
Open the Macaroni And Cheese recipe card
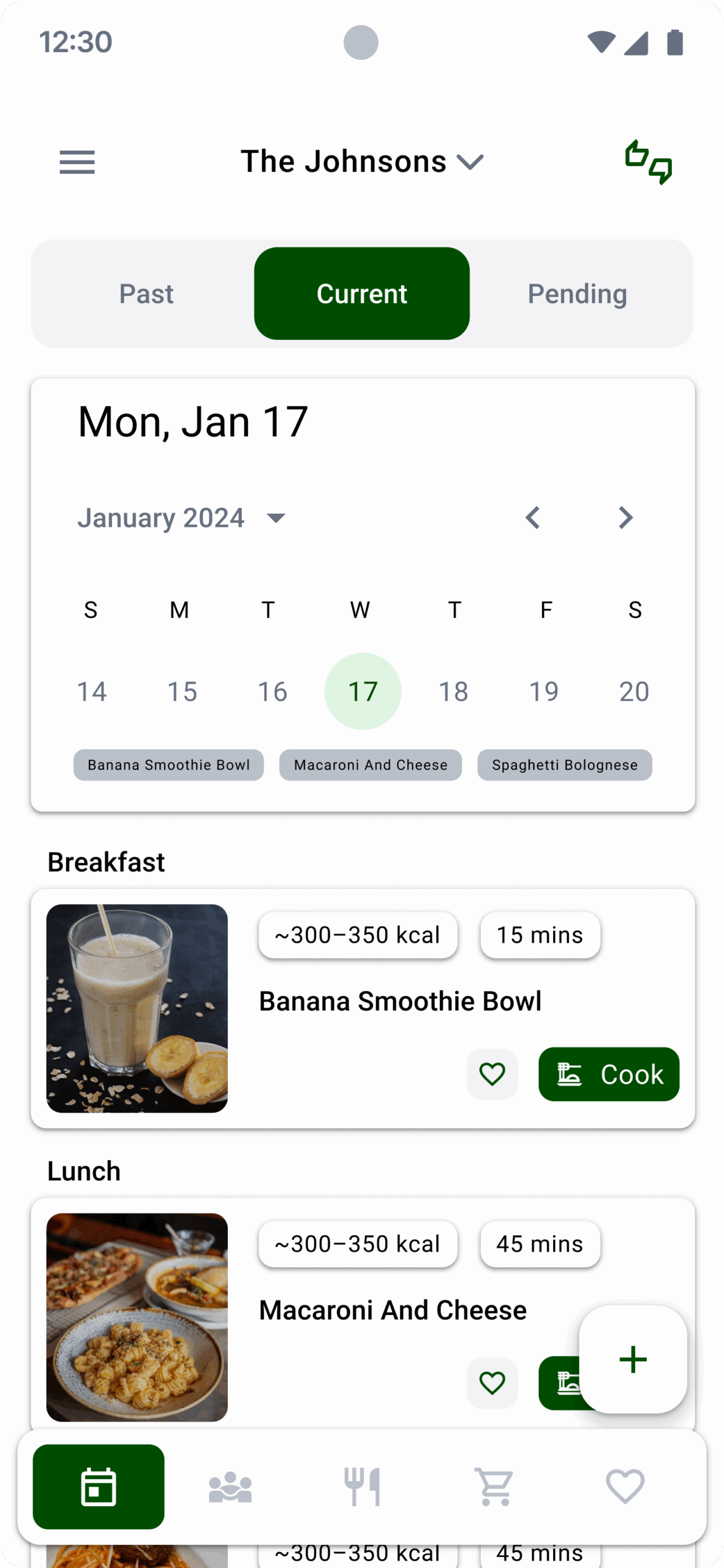click(x=392, y=1310)
